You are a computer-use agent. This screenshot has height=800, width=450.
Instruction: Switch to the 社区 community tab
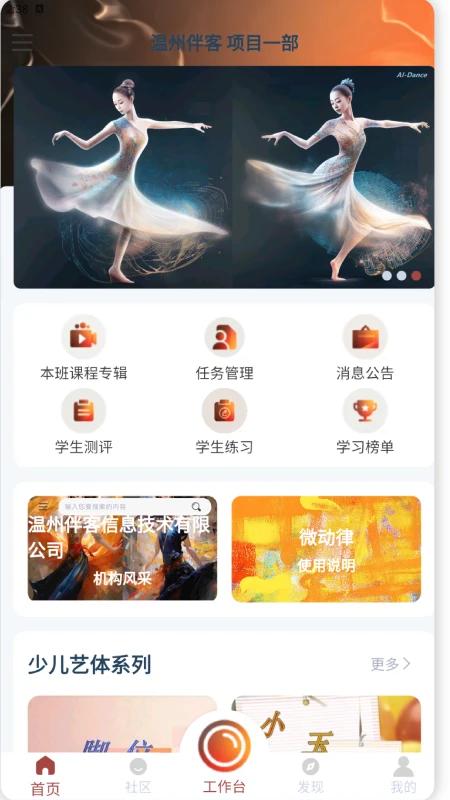(138, 776)
